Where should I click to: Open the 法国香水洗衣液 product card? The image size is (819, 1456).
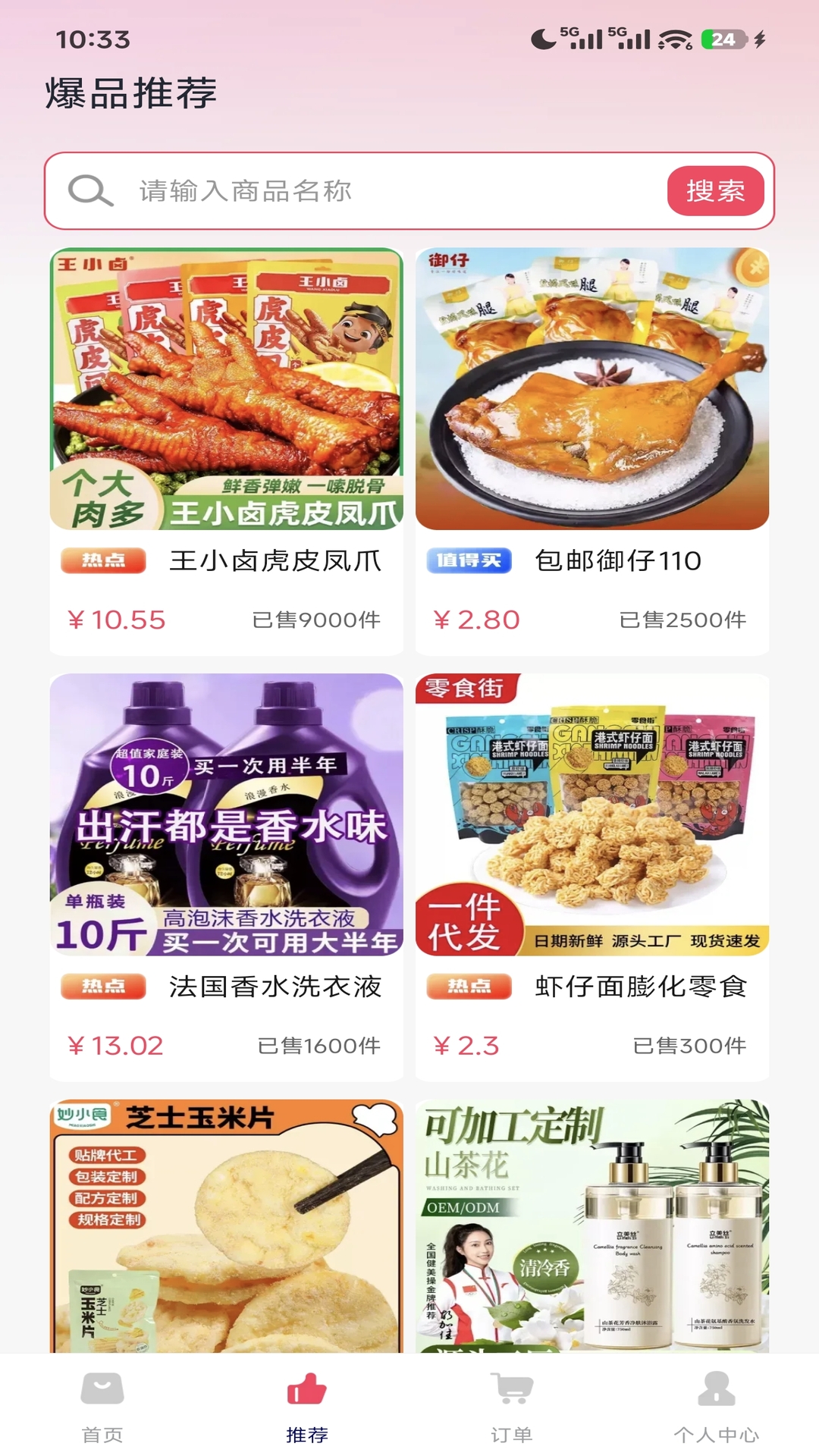point(226,876)
